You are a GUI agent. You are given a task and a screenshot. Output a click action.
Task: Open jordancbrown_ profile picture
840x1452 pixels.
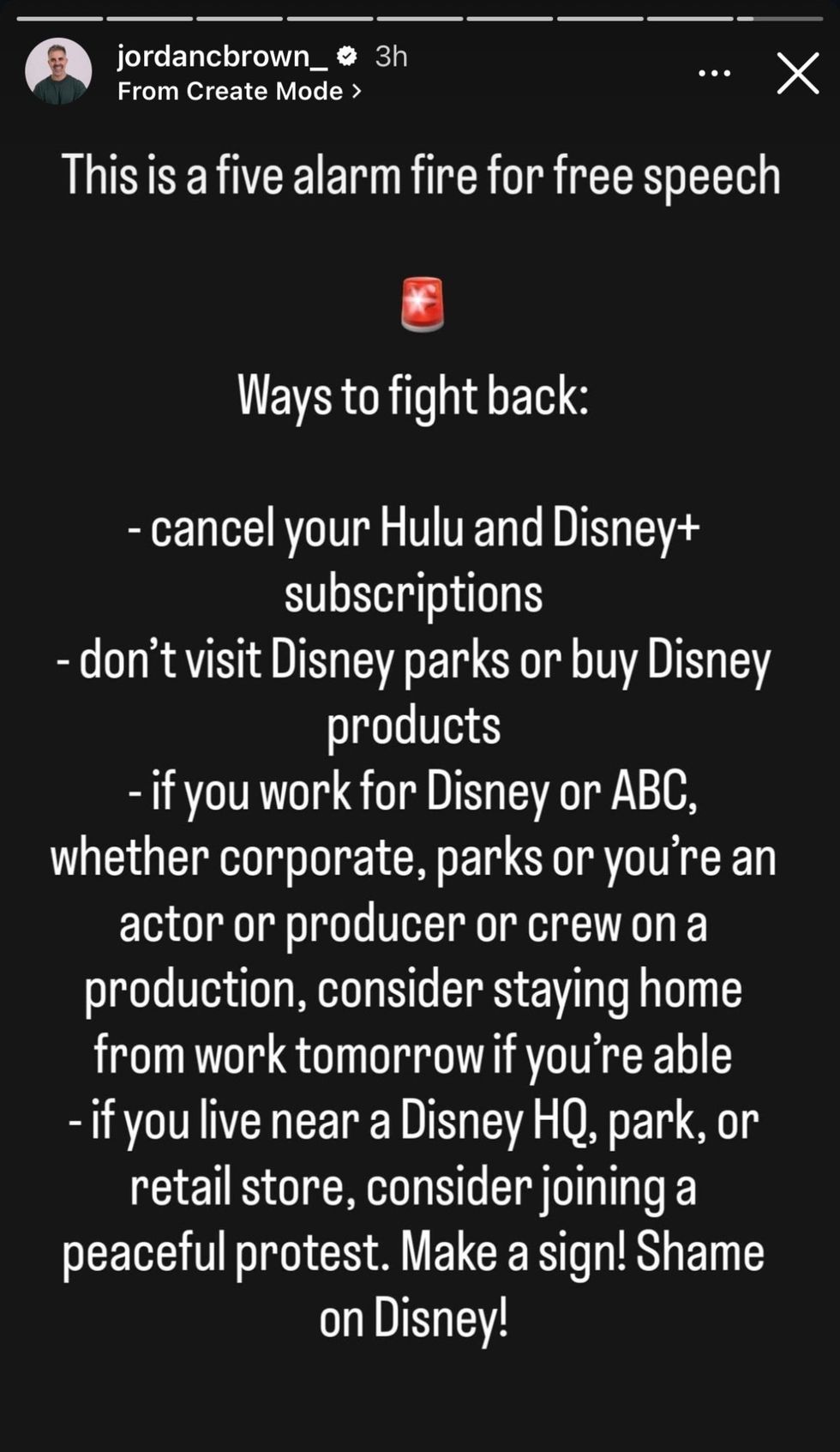[58, 72]
